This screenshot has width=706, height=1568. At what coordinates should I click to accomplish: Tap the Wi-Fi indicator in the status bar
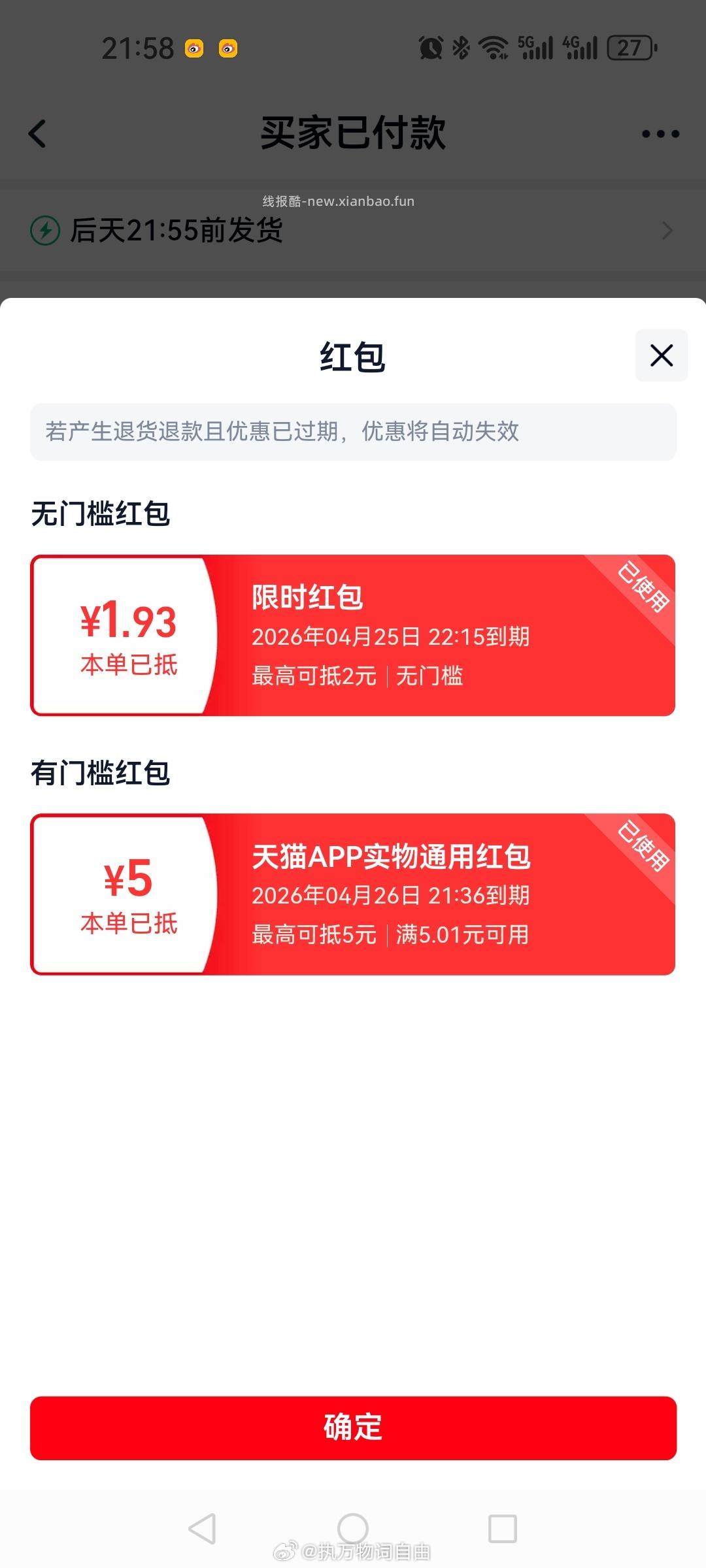pyautogui.click(x=492, y=48)
